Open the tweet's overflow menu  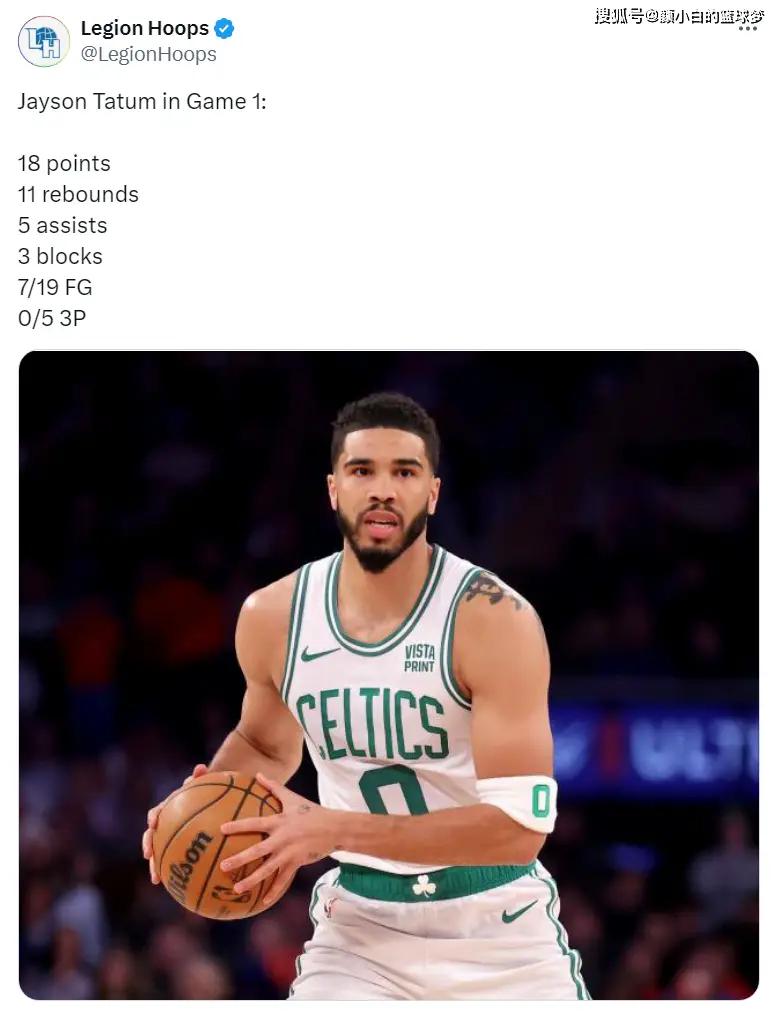(x=747, y=29)
